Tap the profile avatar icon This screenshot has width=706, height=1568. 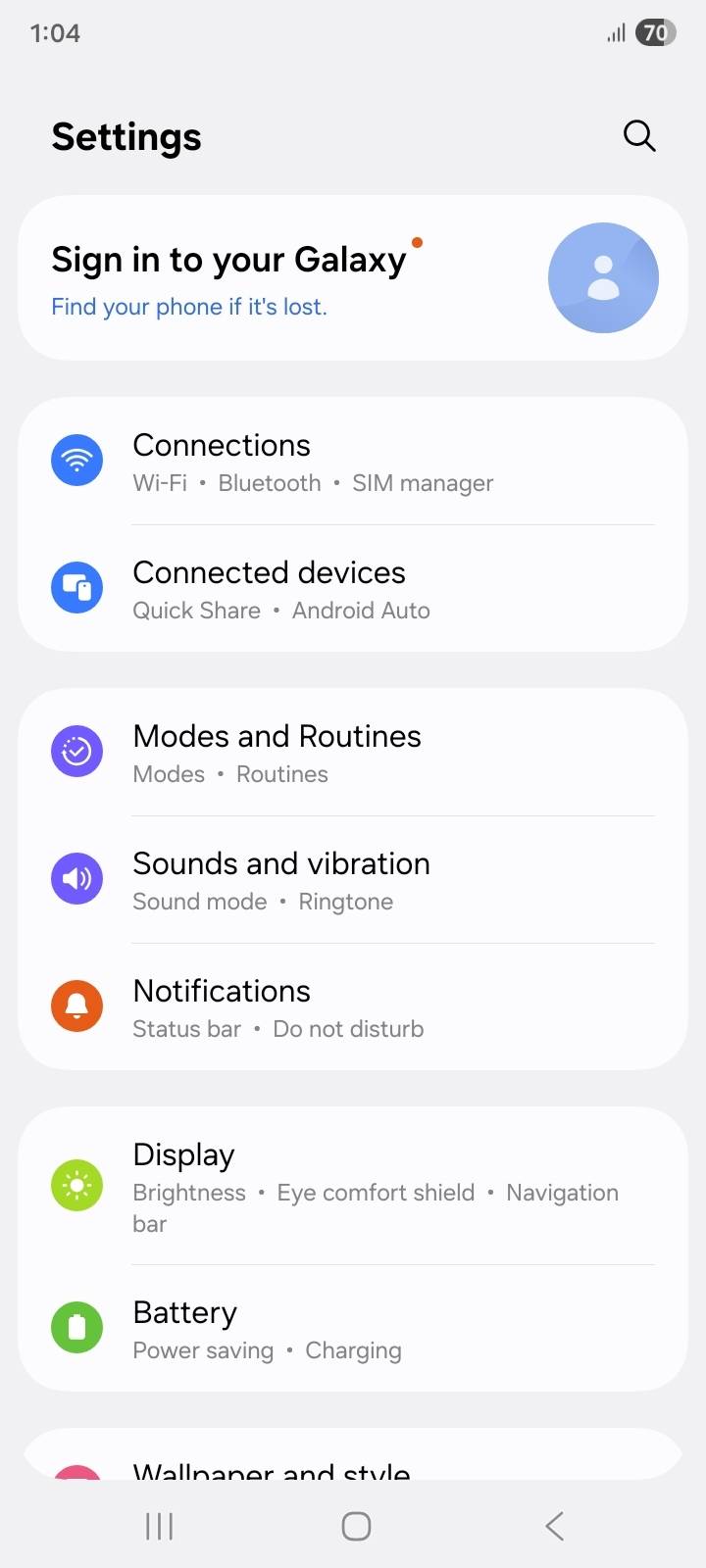[x=603, y=278]
